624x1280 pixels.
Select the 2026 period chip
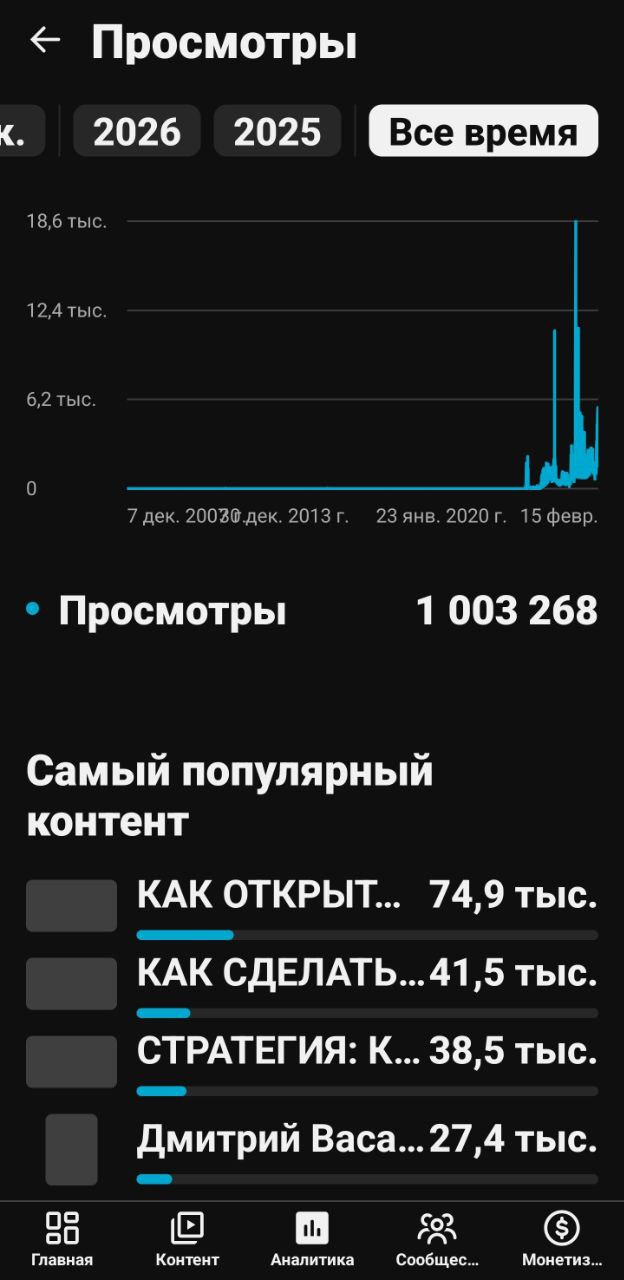click(x=137, y=131)
